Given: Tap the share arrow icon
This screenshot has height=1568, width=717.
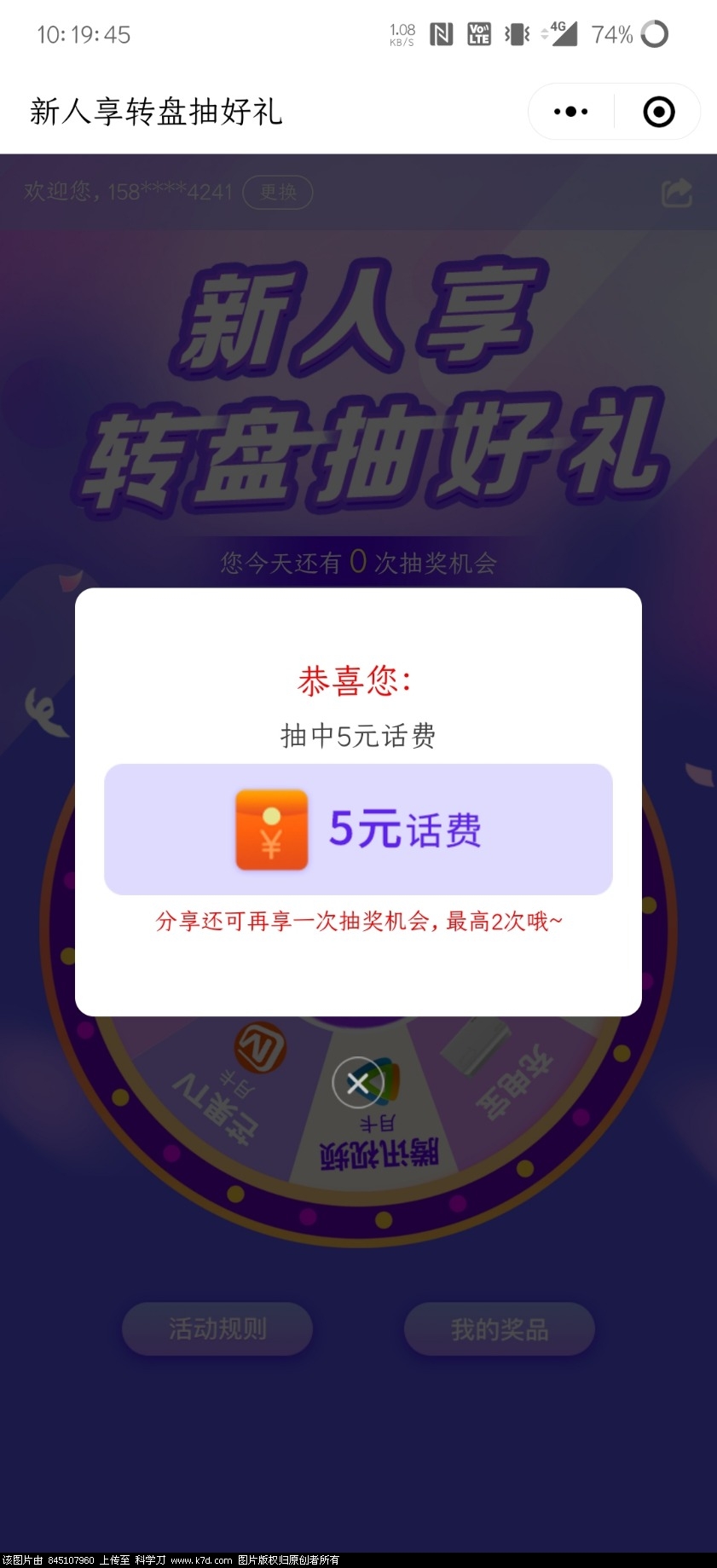Looking at the screenshot, I should coord(677,193).
